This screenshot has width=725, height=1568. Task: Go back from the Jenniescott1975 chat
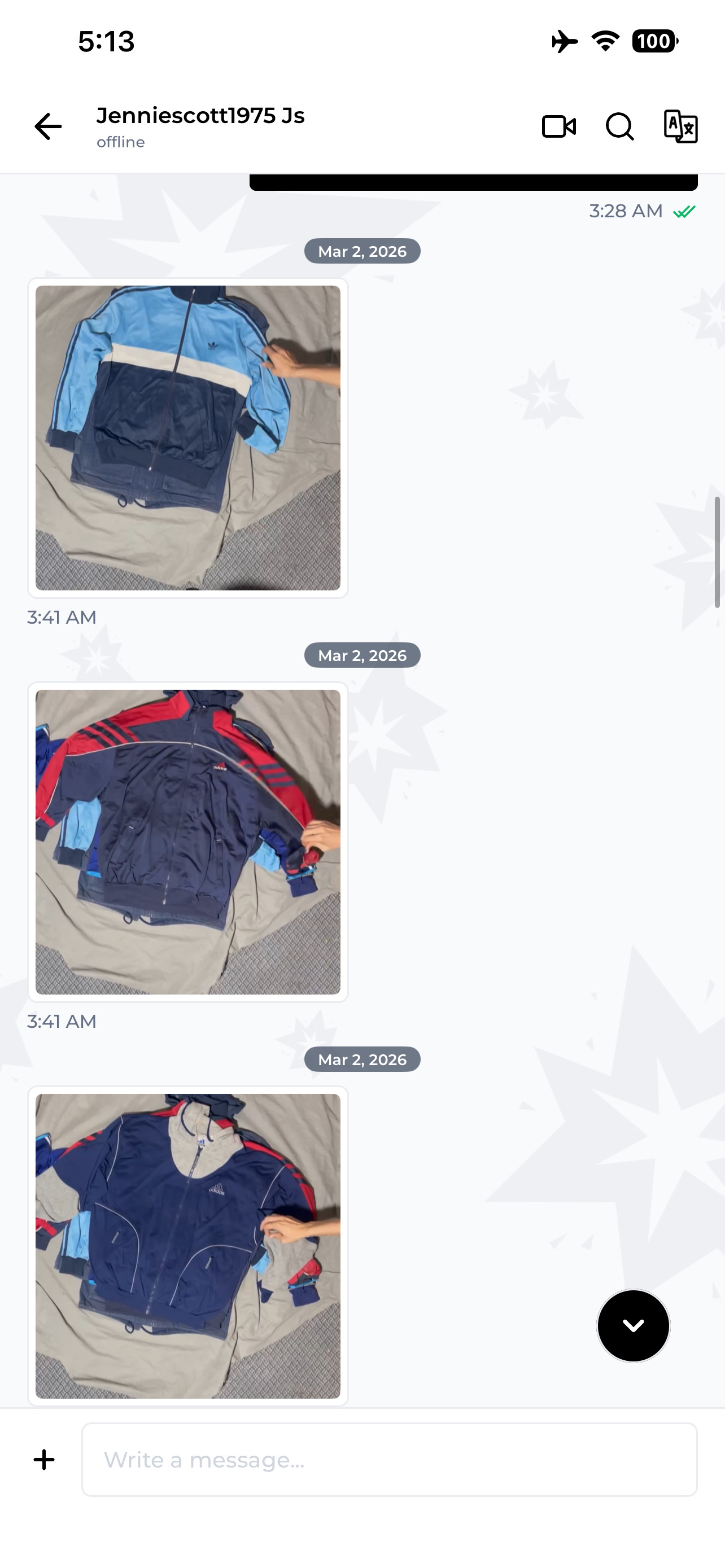click(48, 126)
